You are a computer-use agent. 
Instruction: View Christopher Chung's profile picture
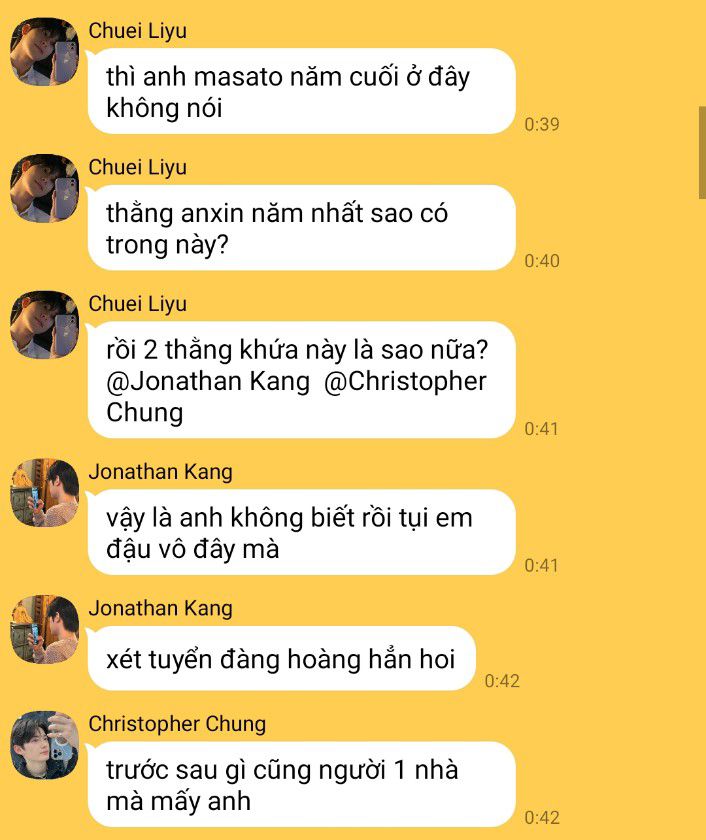[44, 745]
